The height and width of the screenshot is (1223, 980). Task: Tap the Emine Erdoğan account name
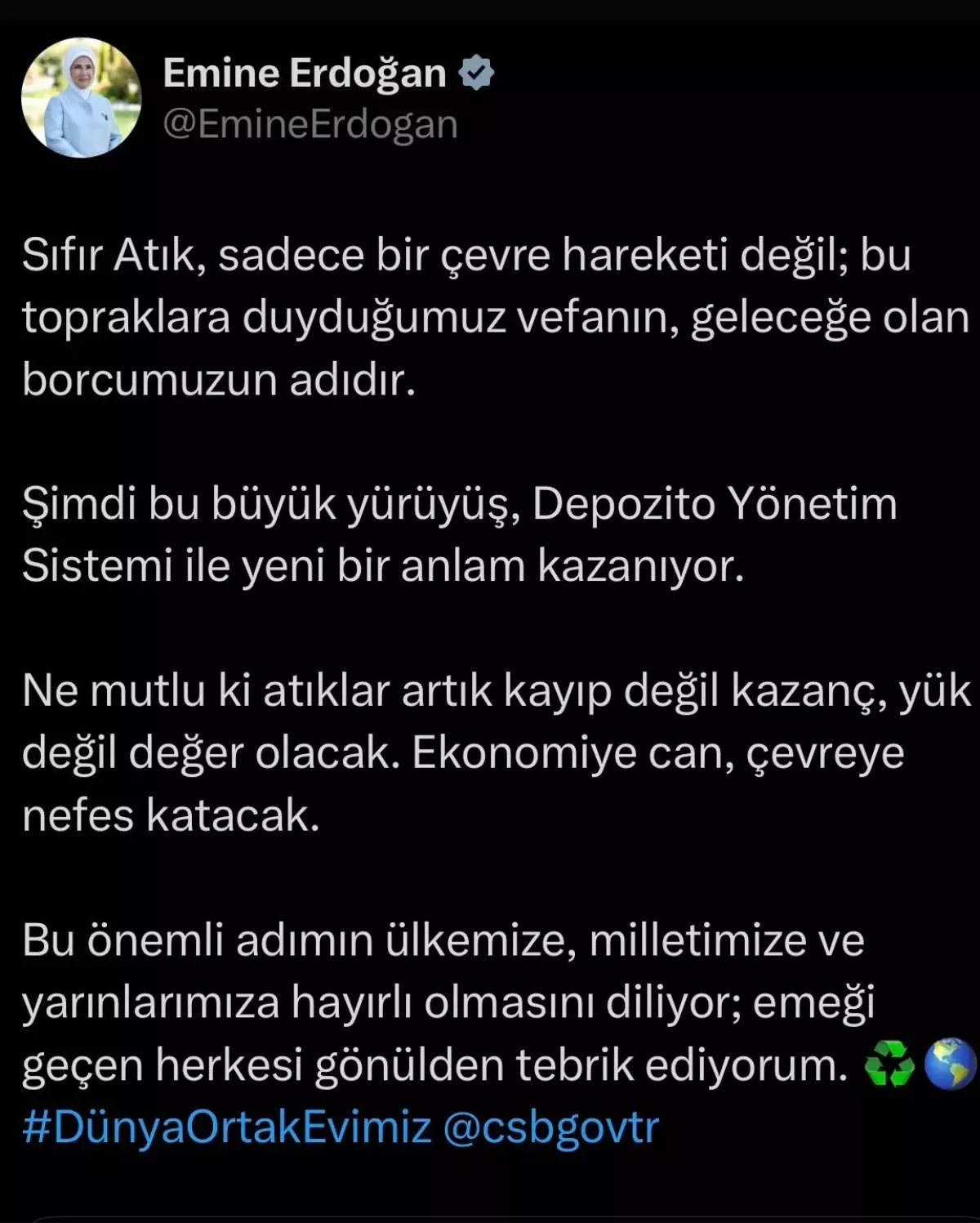coord(304,73)
